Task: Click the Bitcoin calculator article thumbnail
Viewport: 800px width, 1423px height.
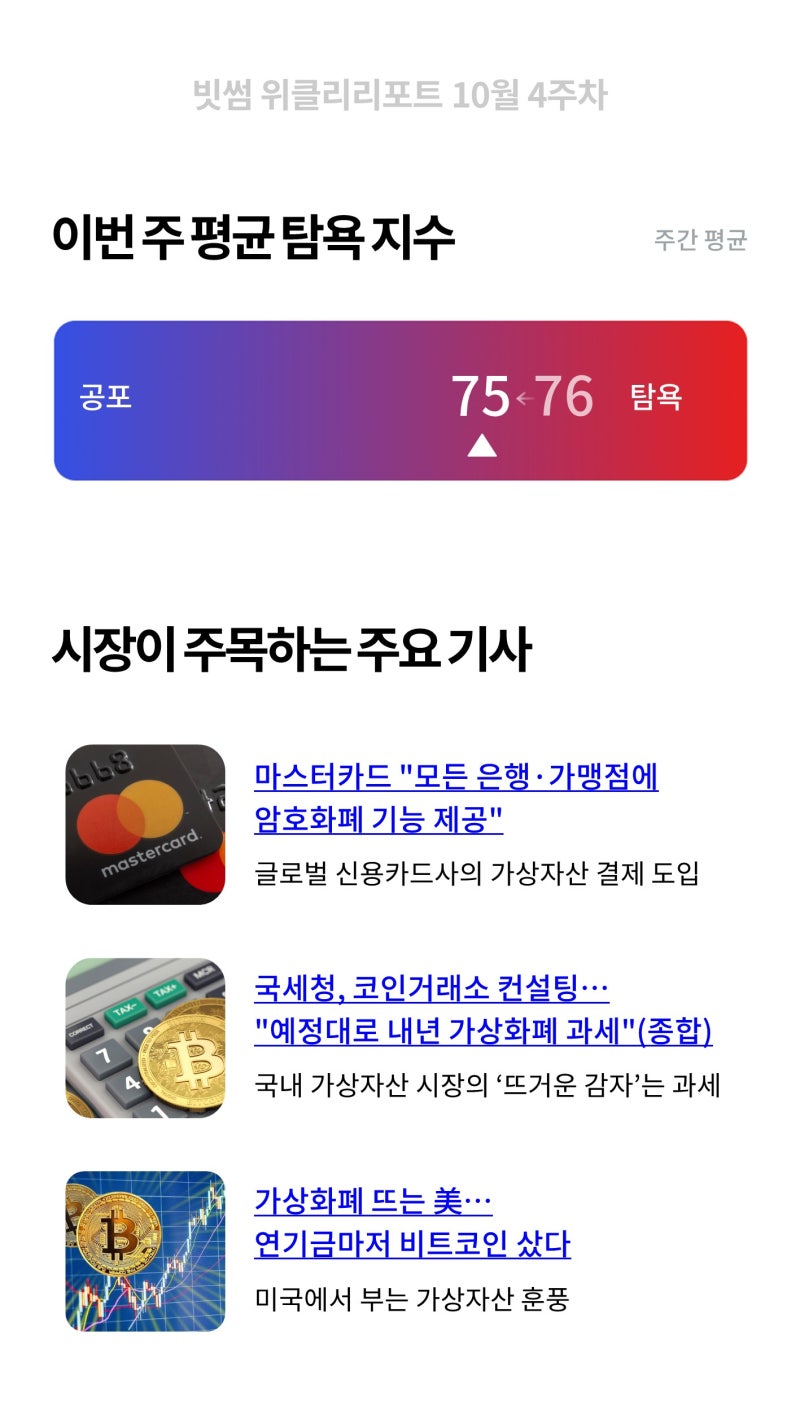Action: [144, 1036]
